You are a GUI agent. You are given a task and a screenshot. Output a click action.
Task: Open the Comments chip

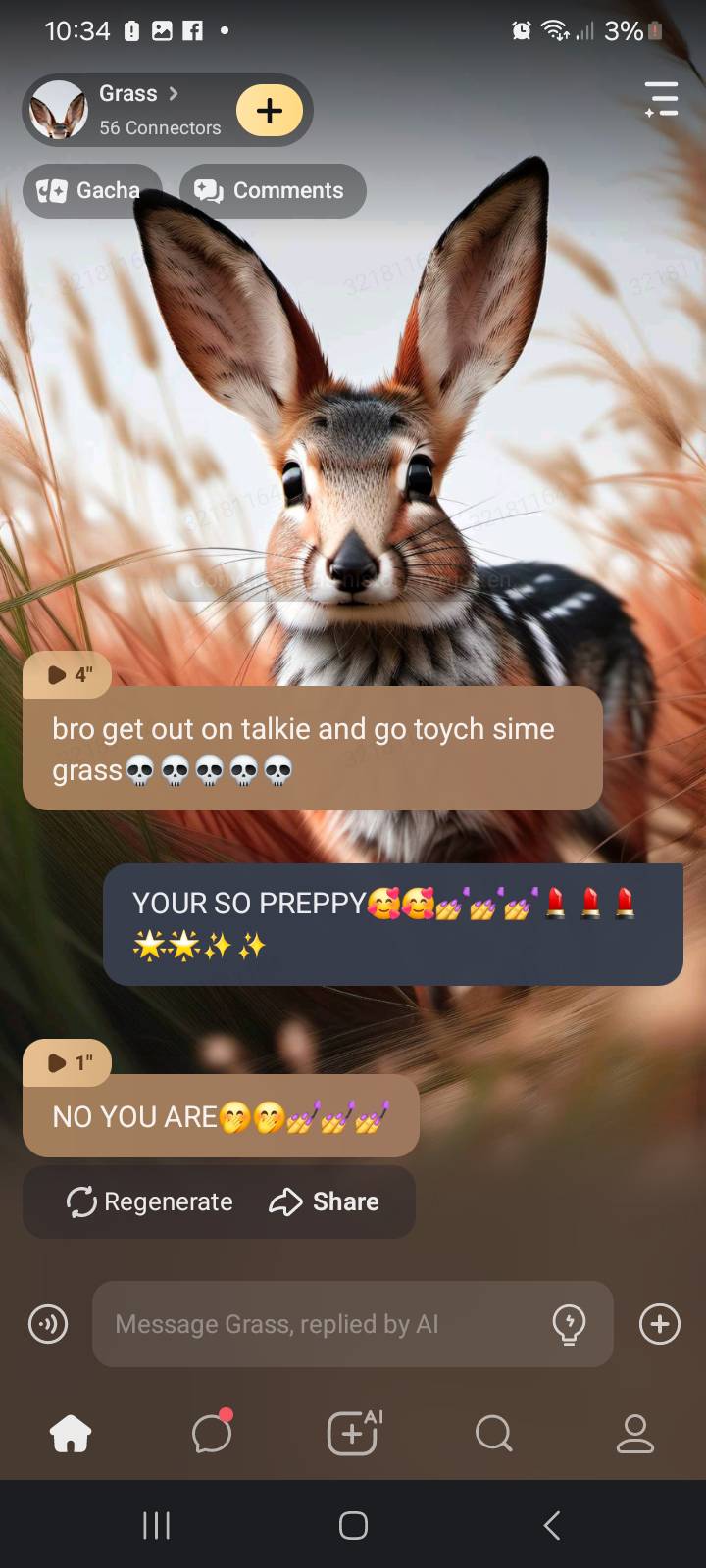pyautogui.click(x=272, y=190)
